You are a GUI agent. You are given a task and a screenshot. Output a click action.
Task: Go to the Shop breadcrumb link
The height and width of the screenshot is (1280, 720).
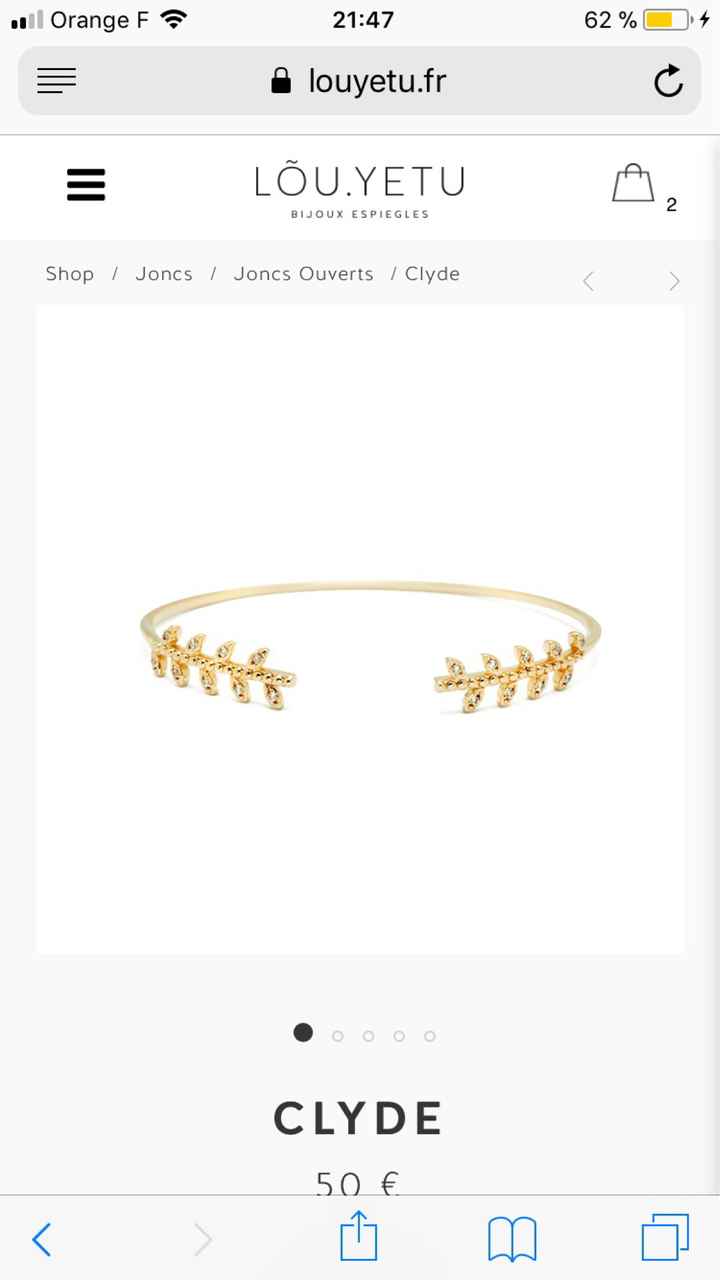point(70,274)
